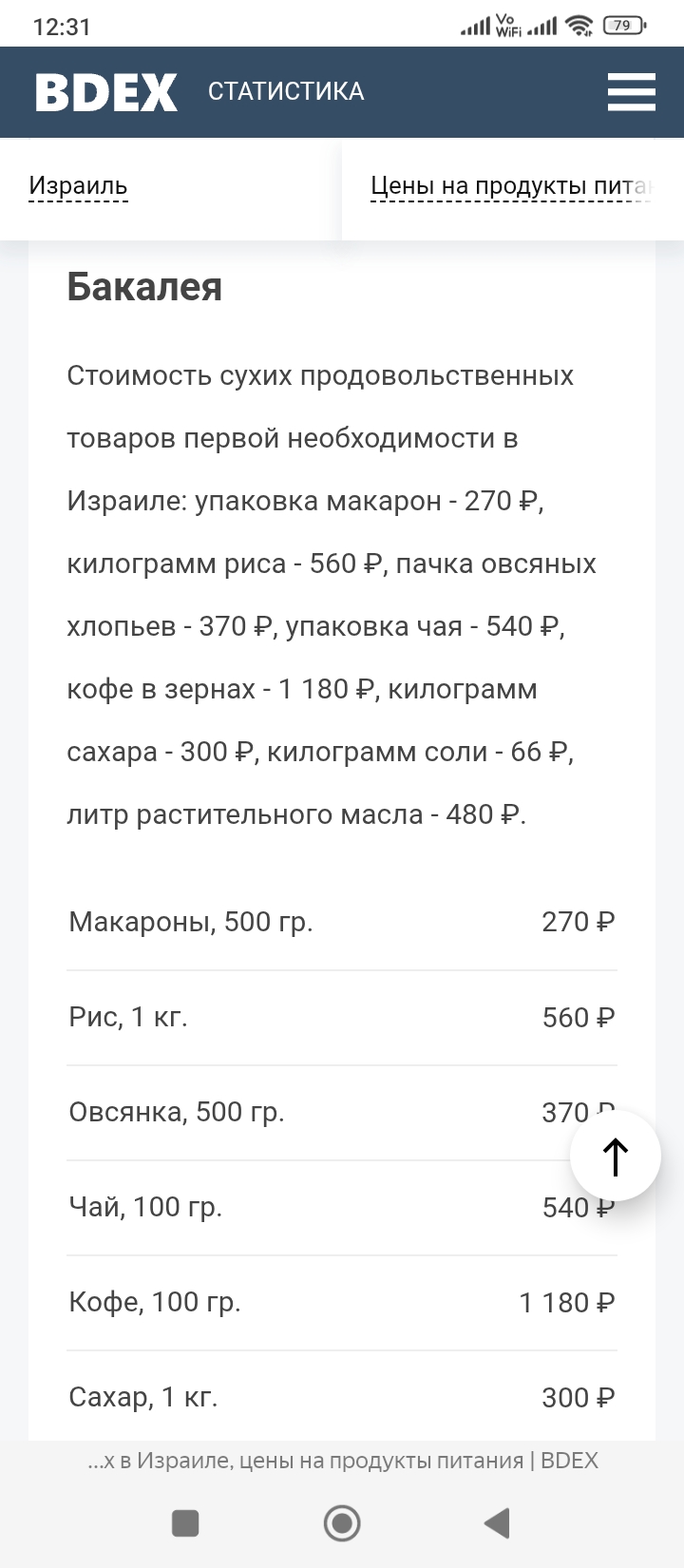
Task: Select the СТАТИСТИКА header label
Action: pos(286,91)
